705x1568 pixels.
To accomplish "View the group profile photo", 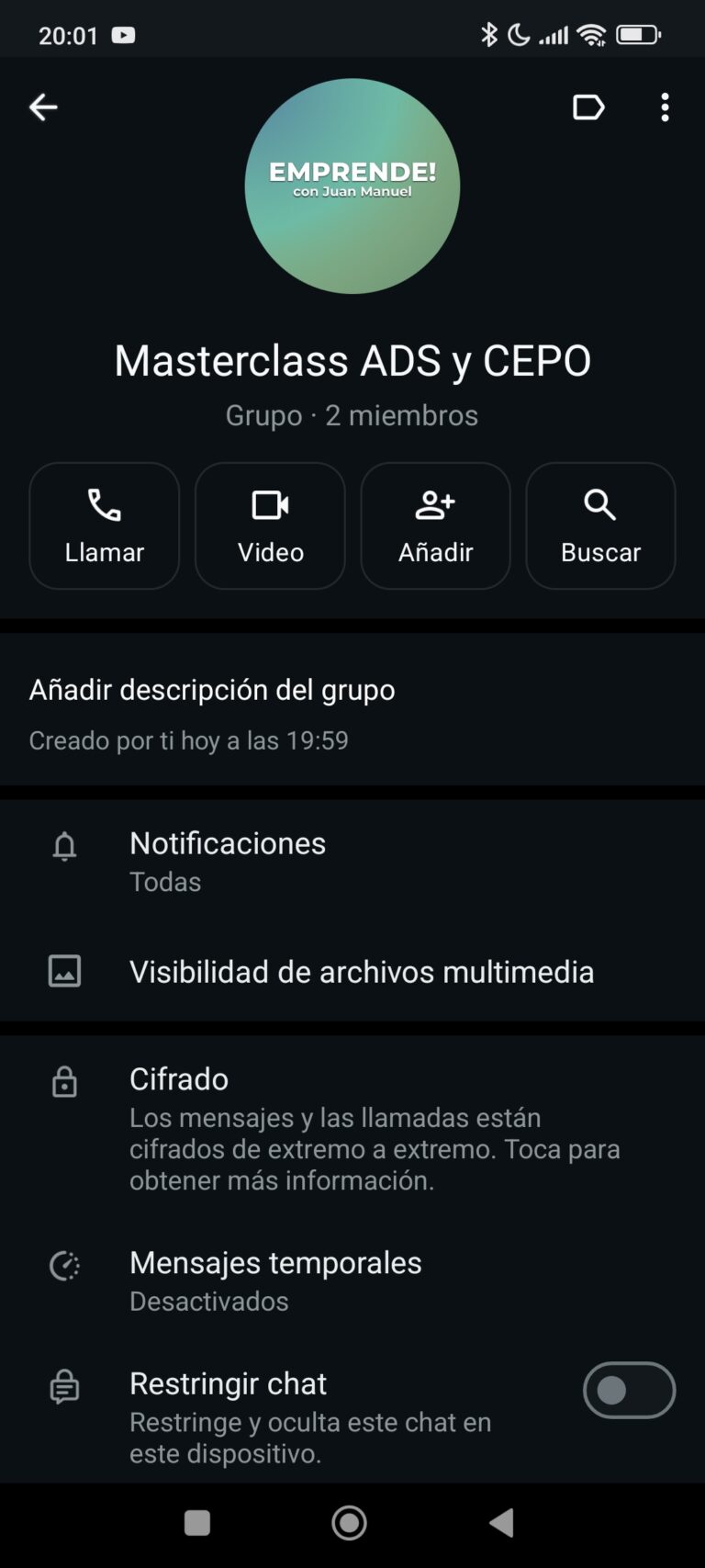I will click(x=352, y=186).
